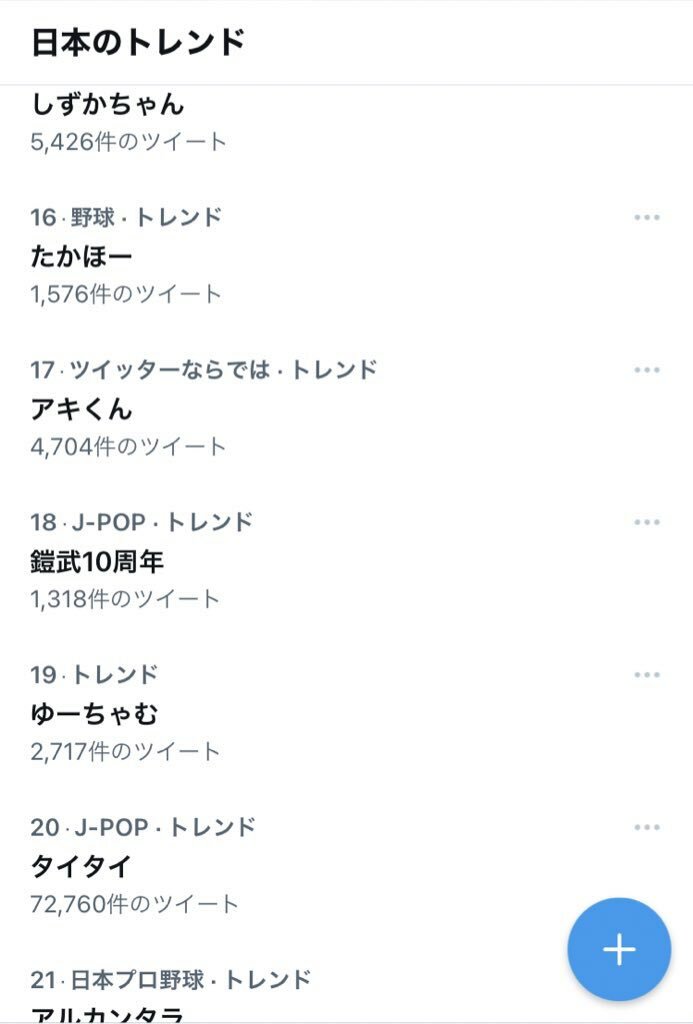
Task: View the アキくん trend
Action: point(82,409)
